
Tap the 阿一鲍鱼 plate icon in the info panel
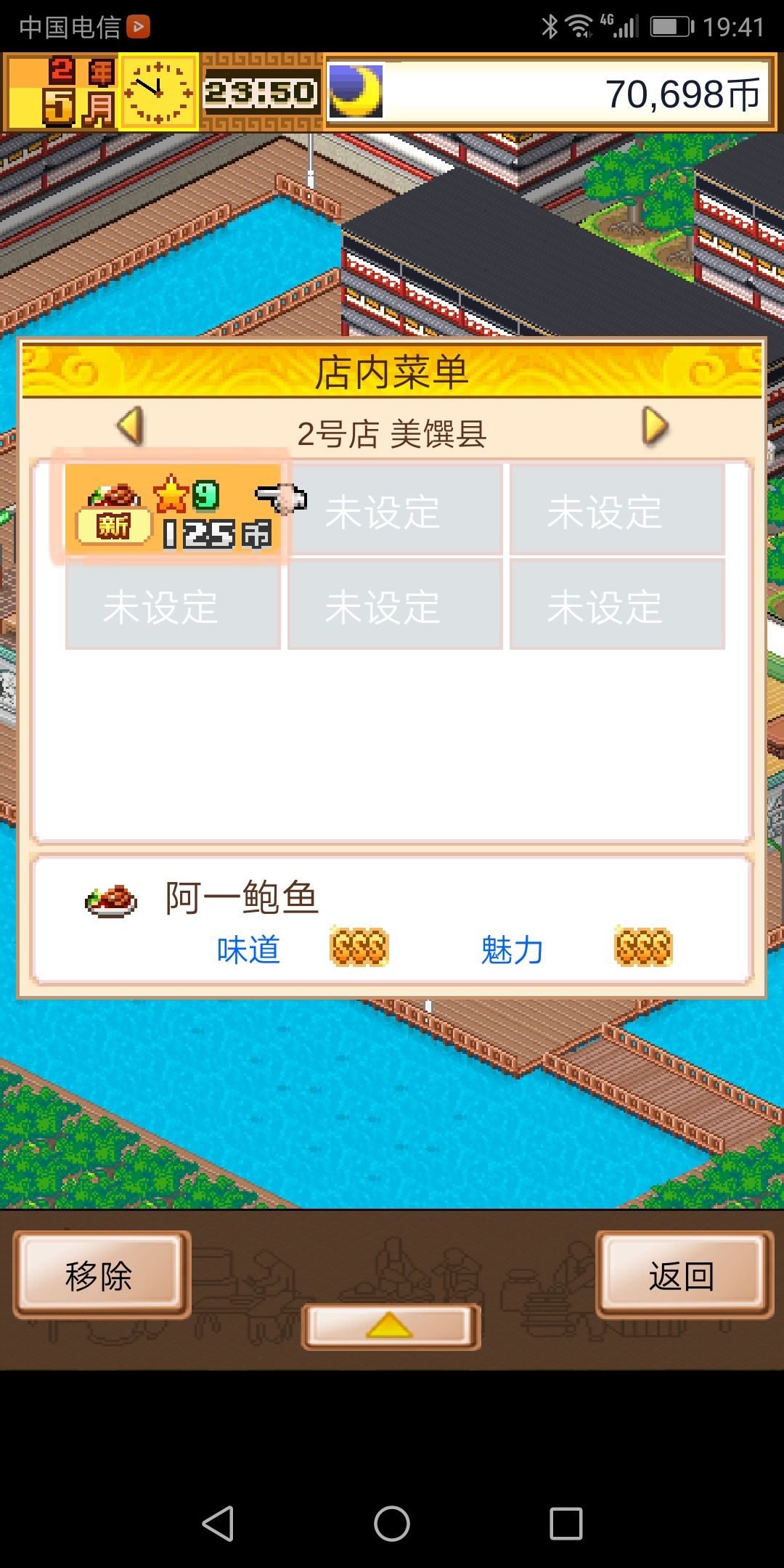point(109,899)
